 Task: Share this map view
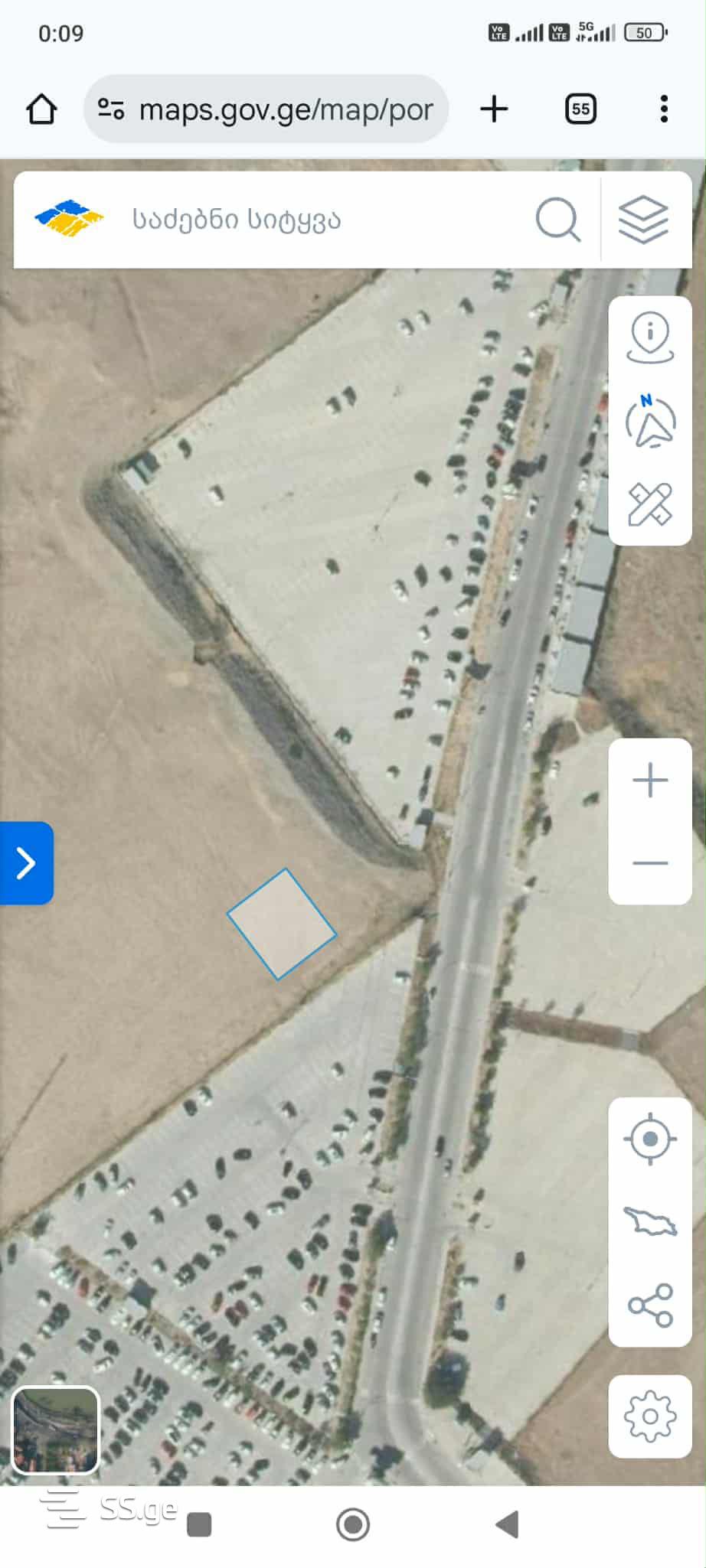click(650, 1305)
